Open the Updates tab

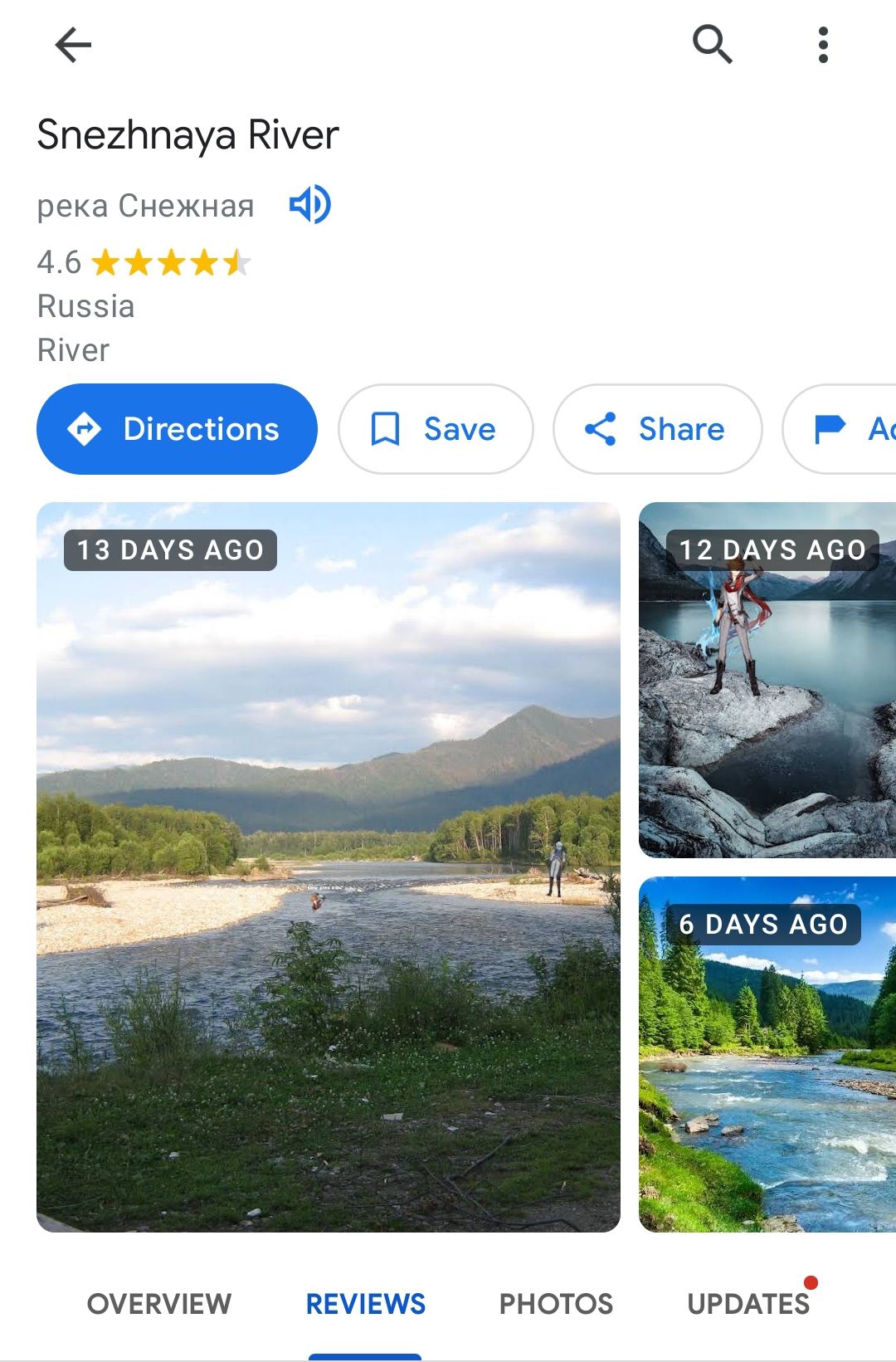click(748, 1304)
